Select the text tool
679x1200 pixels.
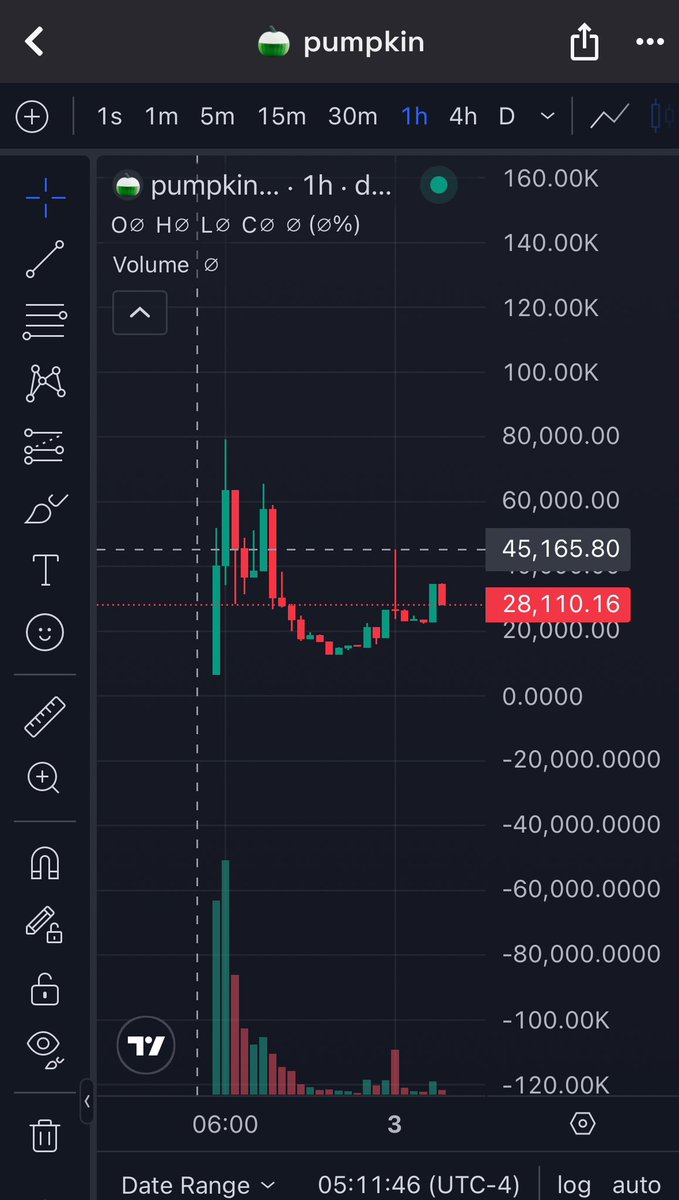[45, 570]
